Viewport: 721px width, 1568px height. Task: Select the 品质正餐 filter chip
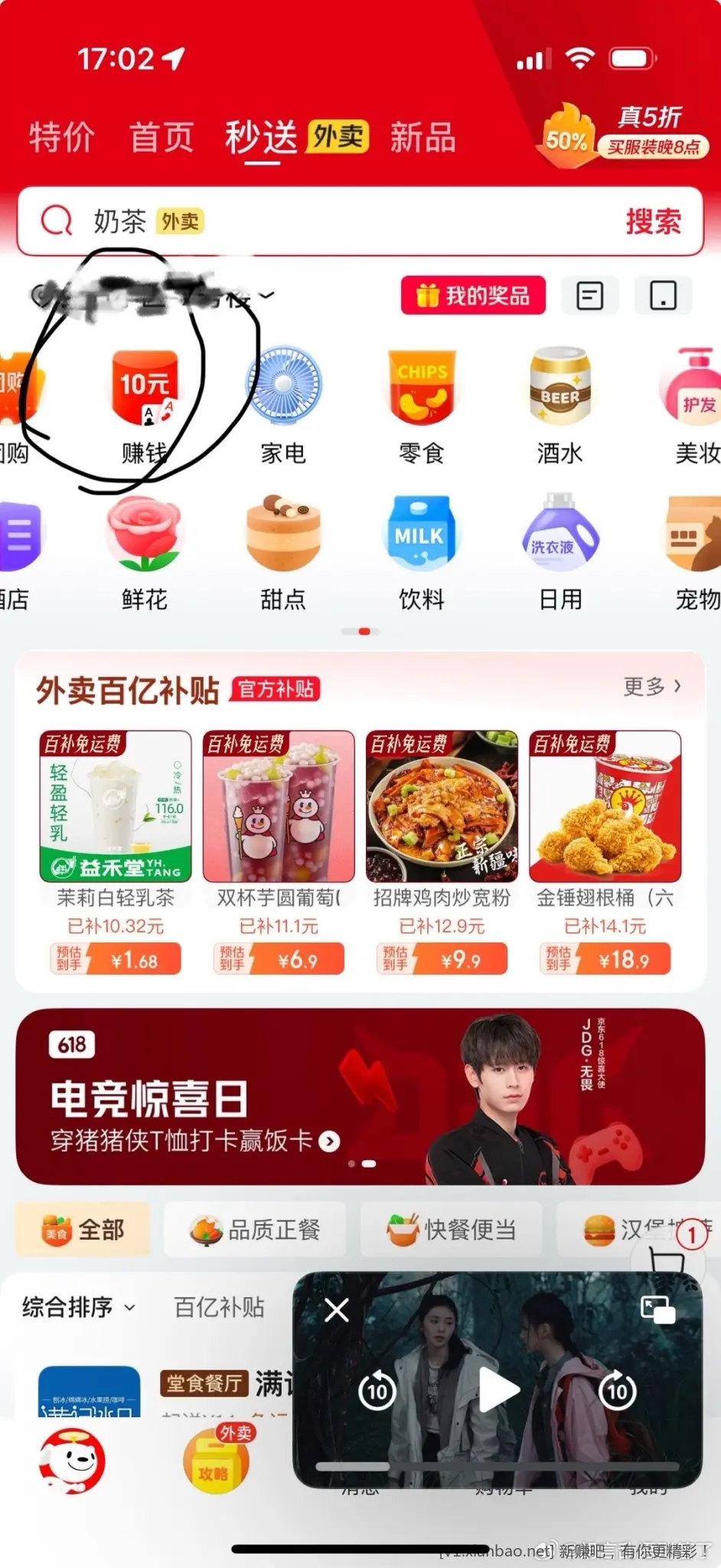(255, 1230)
